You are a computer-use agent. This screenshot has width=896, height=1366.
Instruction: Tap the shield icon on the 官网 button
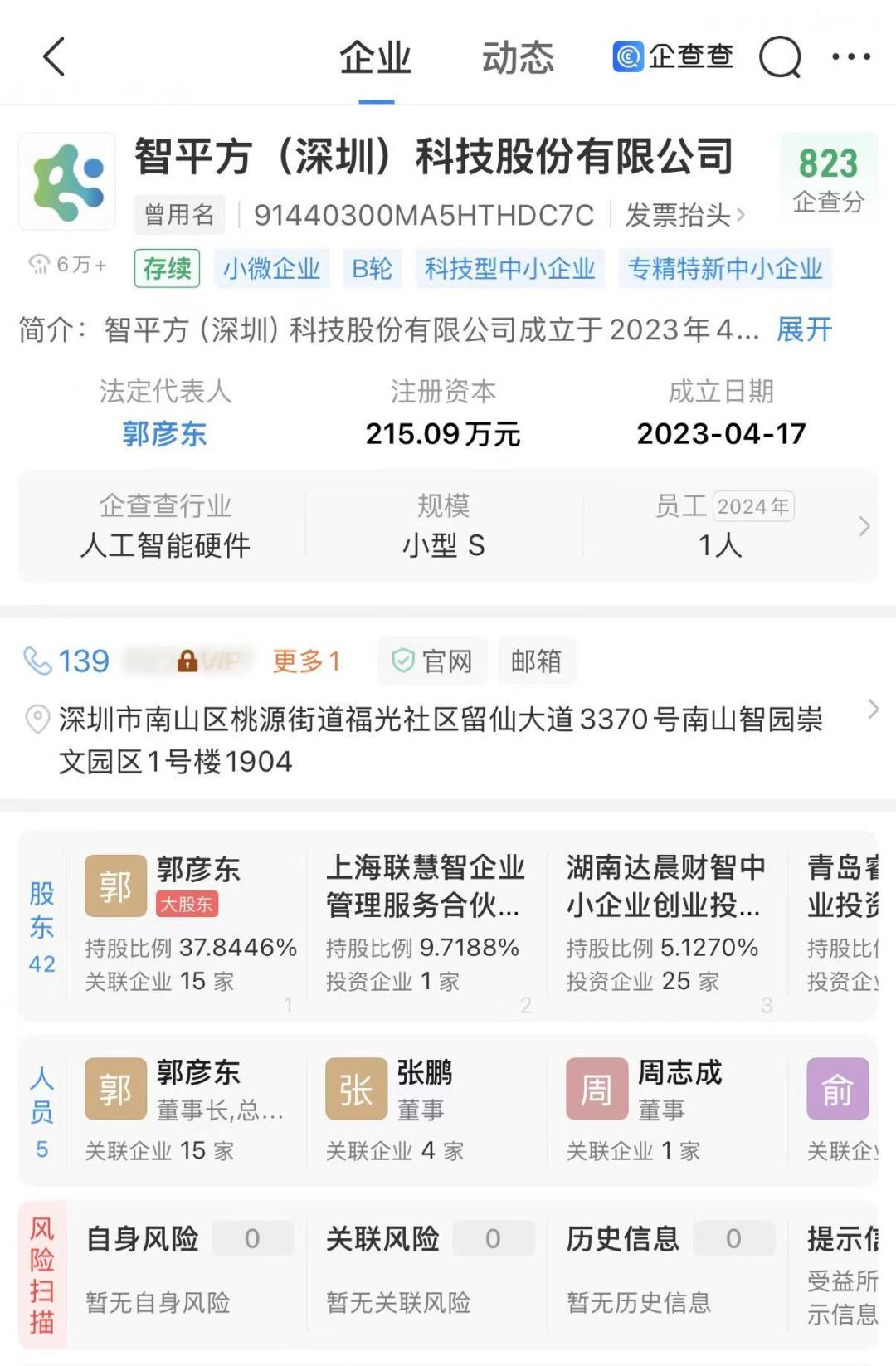(x=404, y=660)
